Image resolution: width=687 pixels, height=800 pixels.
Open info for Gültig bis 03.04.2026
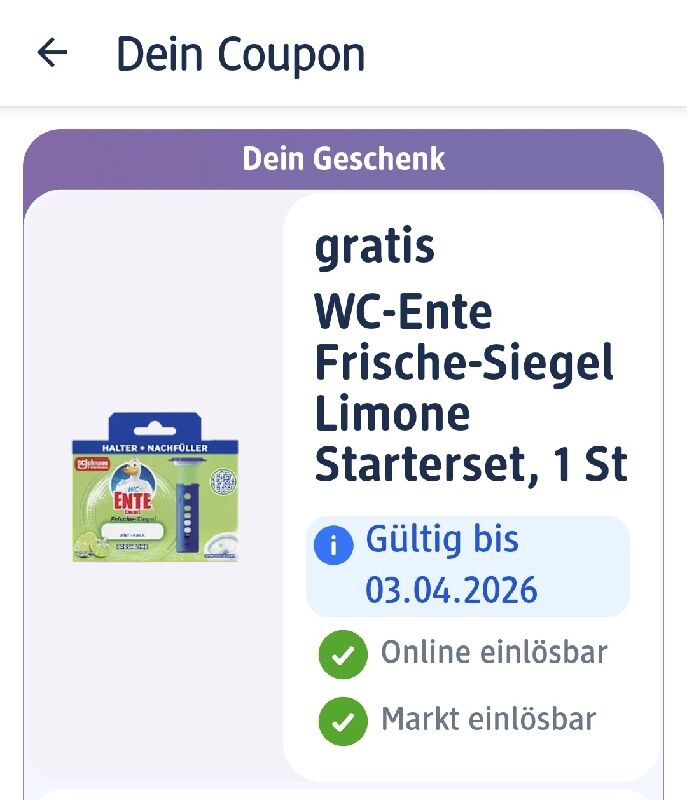point(333,545)
